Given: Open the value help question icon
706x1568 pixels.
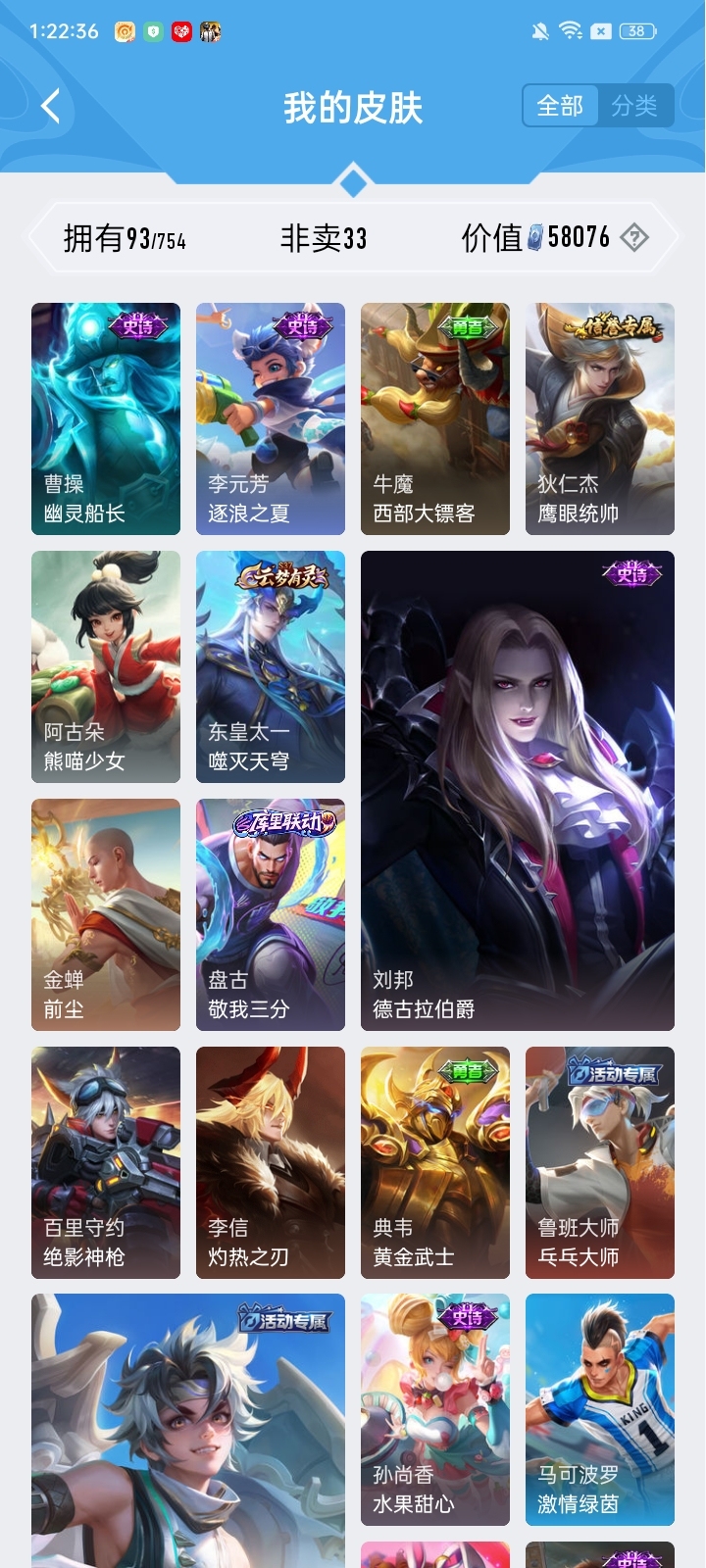Looking at the screenshot, I should pos(634,237).
